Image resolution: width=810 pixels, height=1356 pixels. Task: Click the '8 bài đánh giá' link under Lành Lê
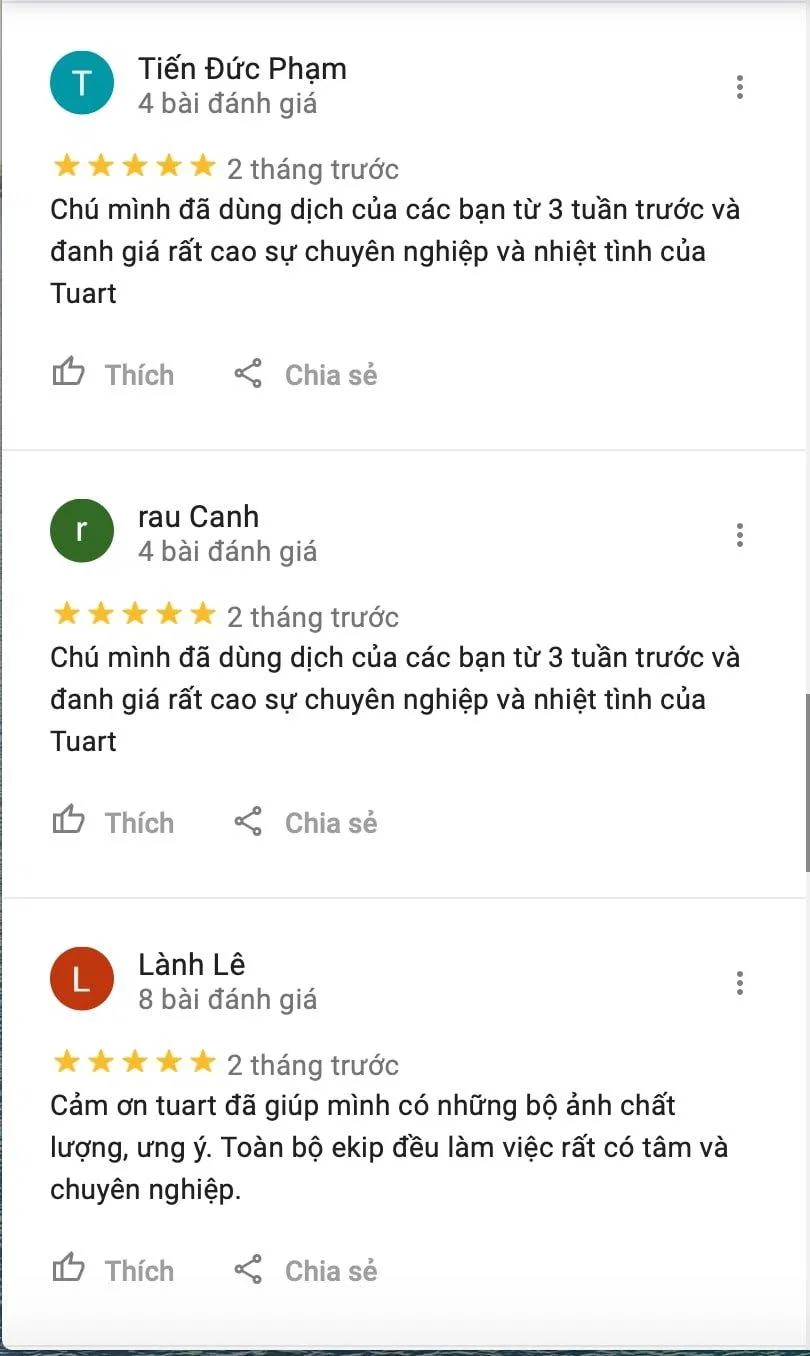(227, 998)
